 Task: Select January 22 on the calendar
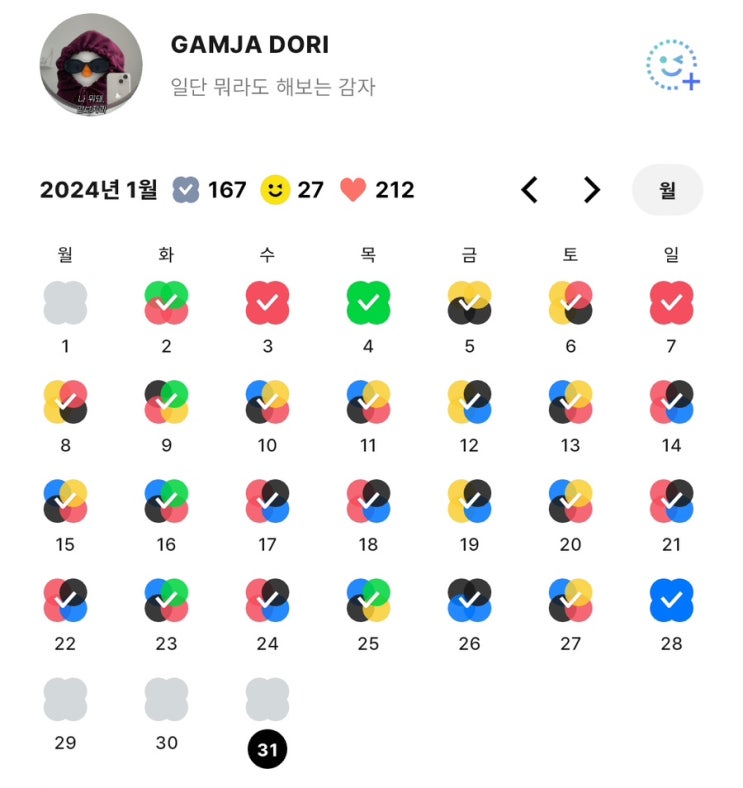66,600
